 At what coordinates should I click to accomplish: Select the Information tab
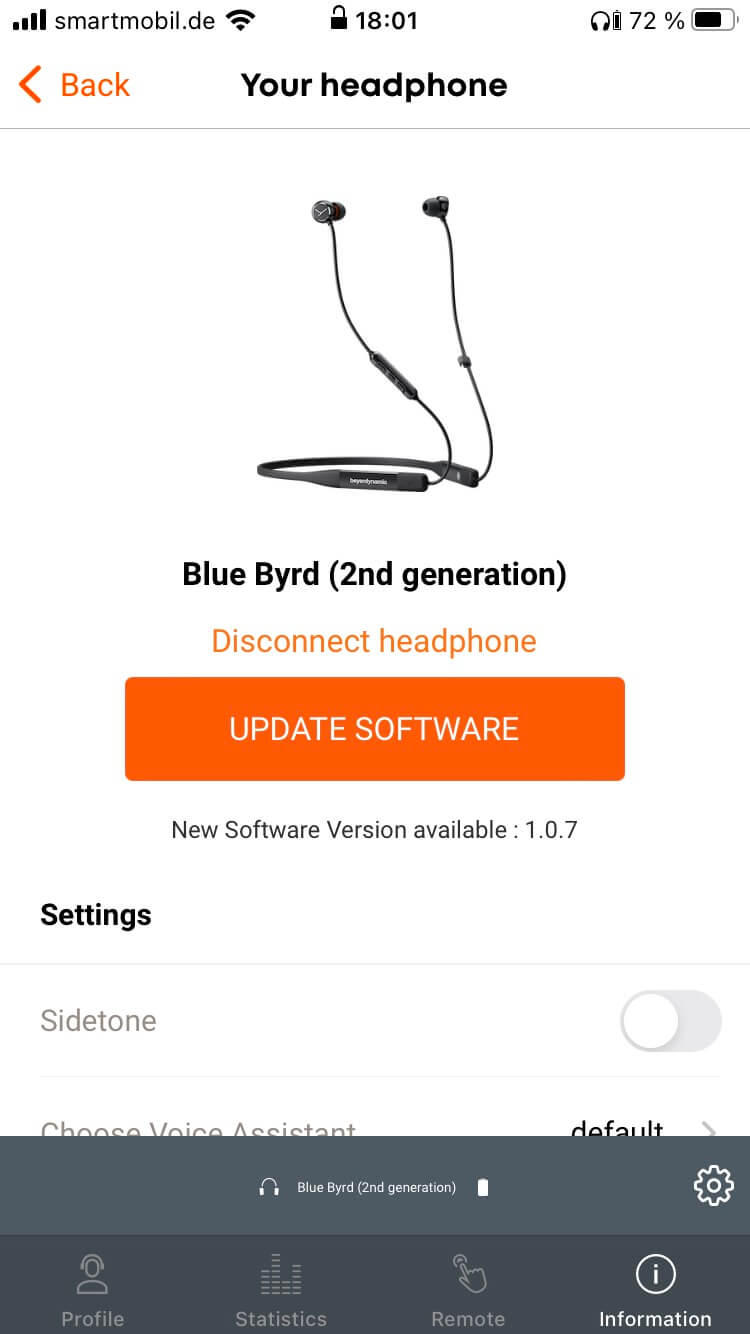coord(655,1290)
